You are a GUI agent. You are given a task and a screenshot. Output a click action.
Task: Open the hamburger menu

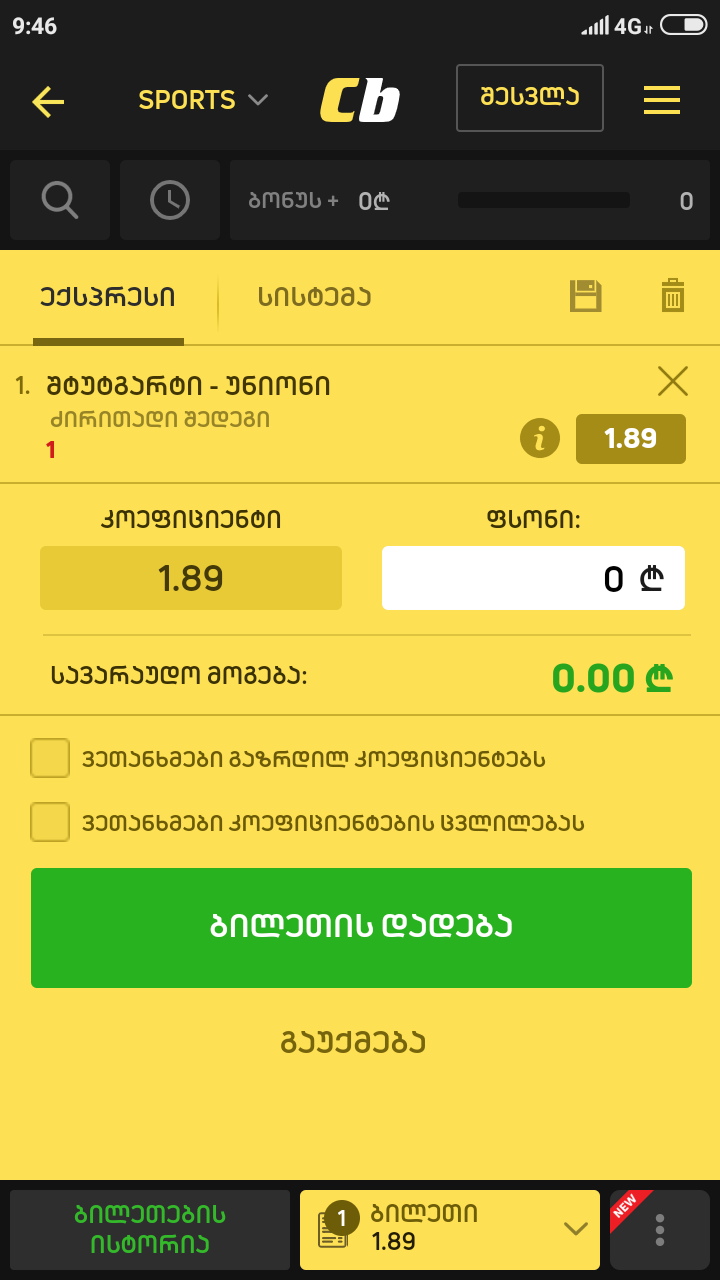tap(662, 99)
